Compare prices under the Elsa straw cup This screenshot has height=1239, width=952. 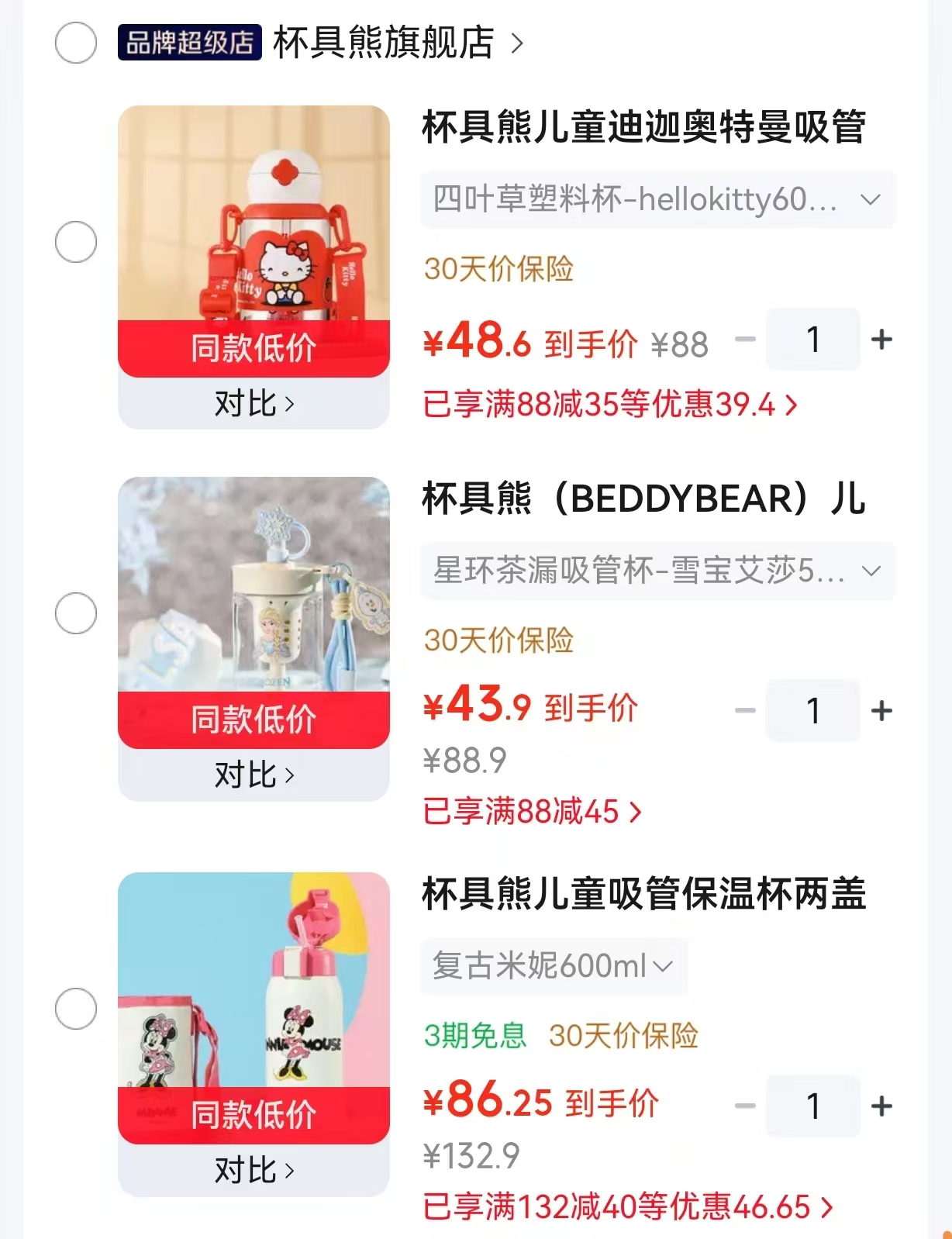pos(254,775)
